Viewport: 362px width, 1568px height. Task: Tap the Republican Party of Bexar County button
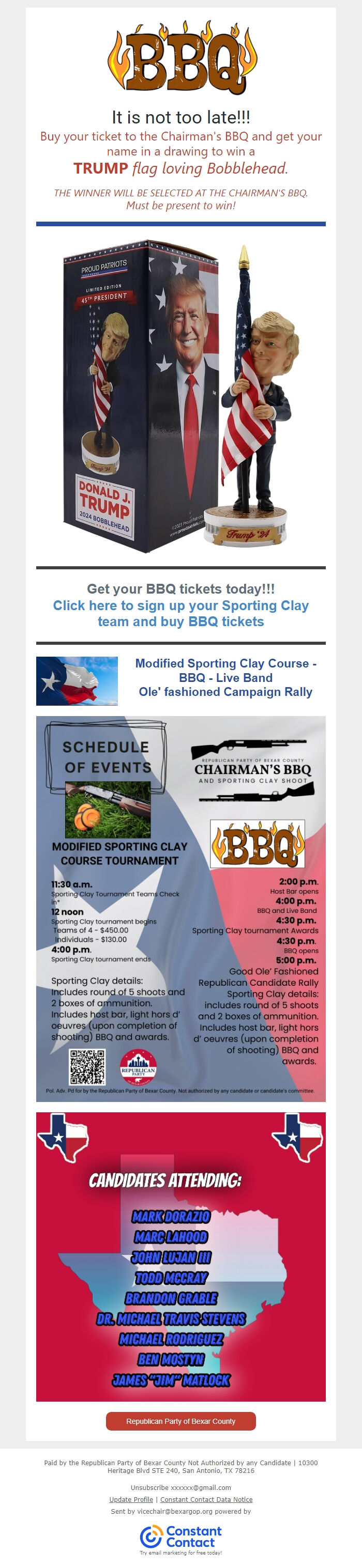click(180, 1421)
